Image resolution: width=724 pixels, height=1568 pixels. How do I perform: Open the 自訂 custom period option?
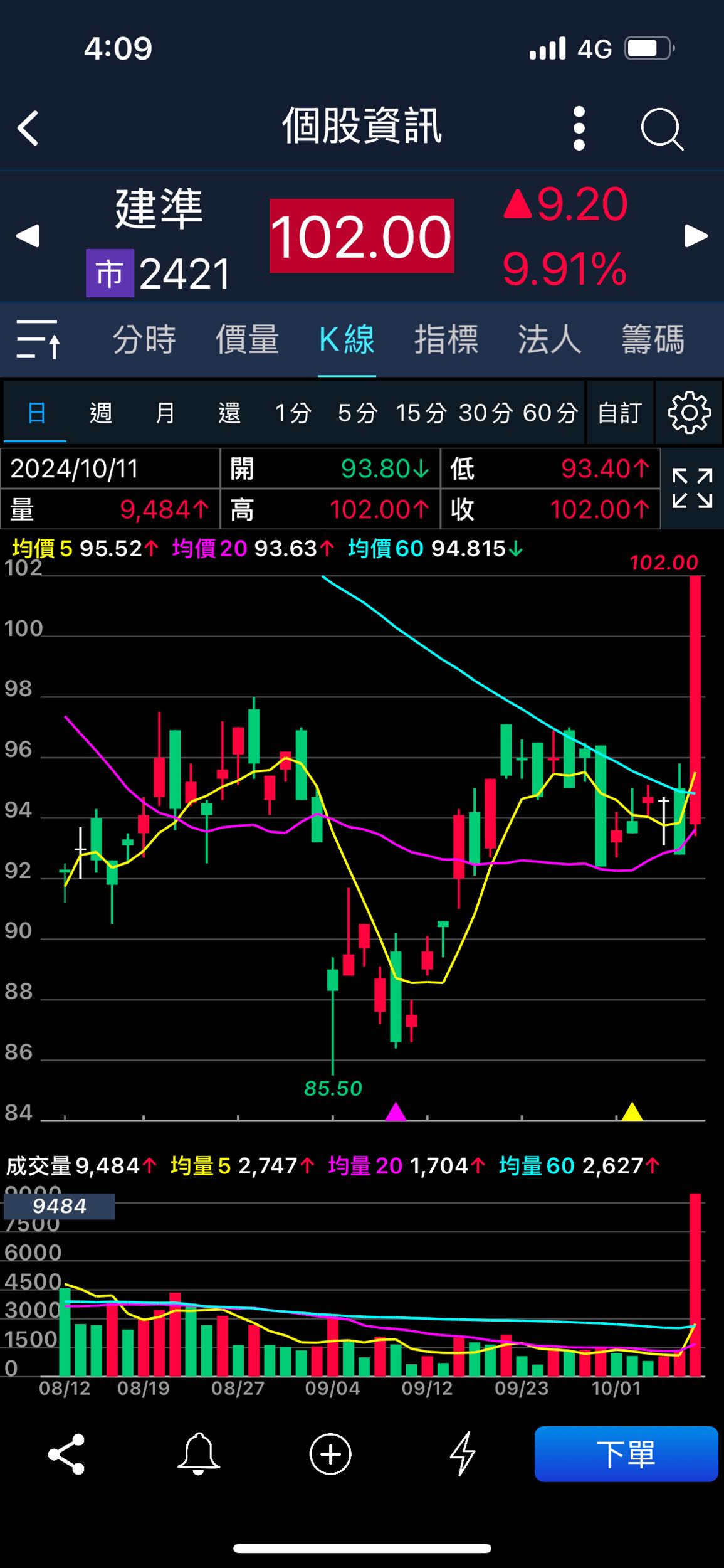(x=619, y=413)
